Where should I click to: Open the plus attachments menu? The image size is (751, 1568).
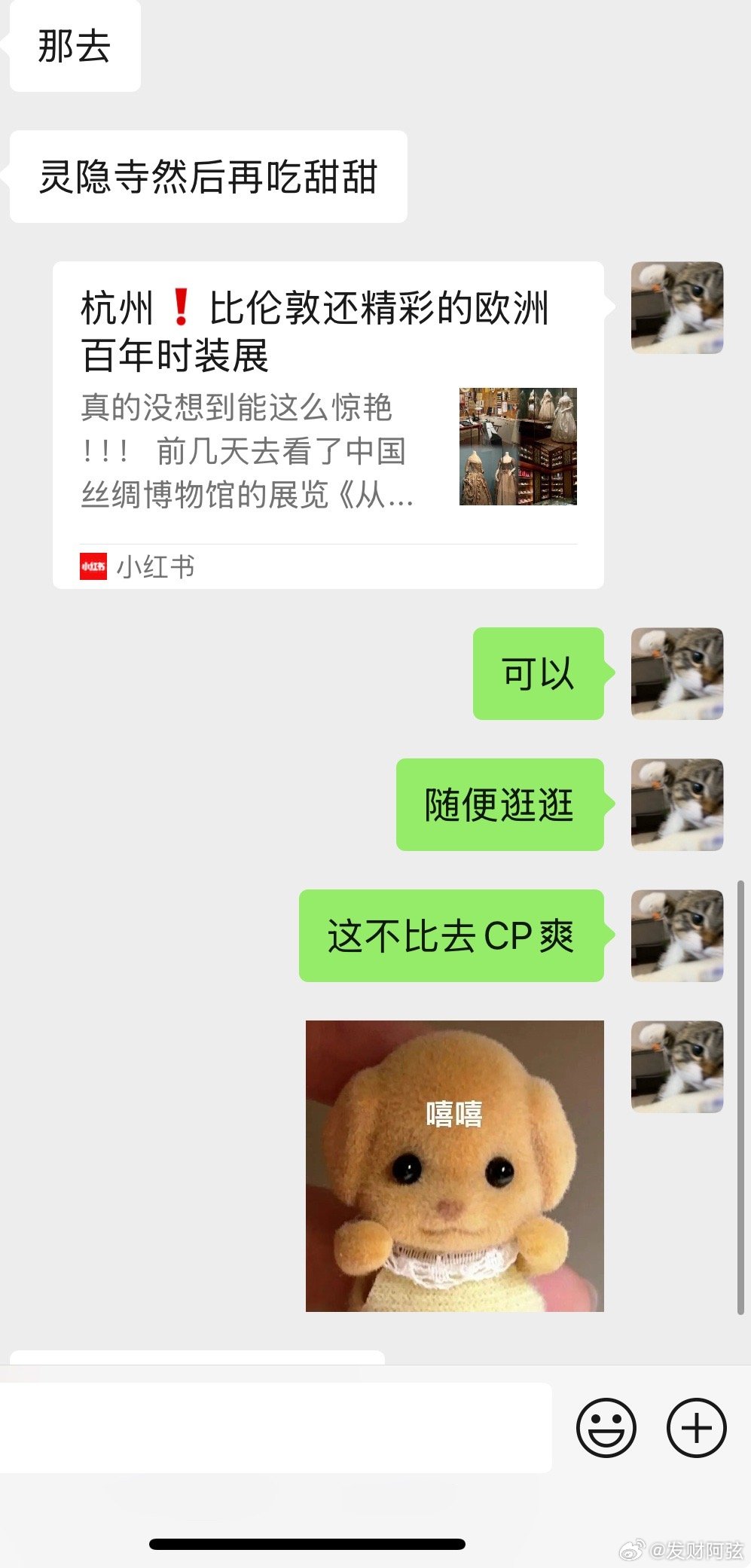coord(696,1428)
